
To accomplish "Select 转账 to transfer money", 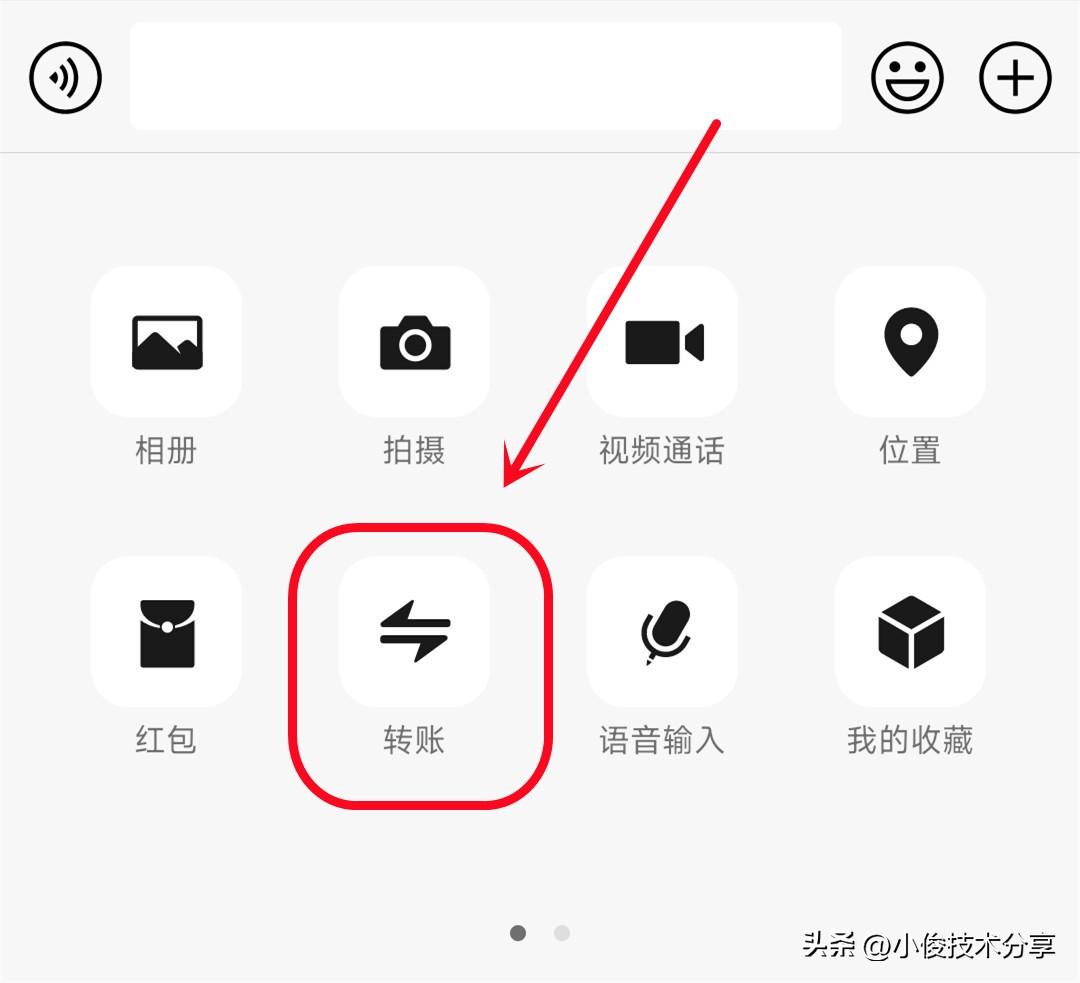I will [x=414, y=632].
